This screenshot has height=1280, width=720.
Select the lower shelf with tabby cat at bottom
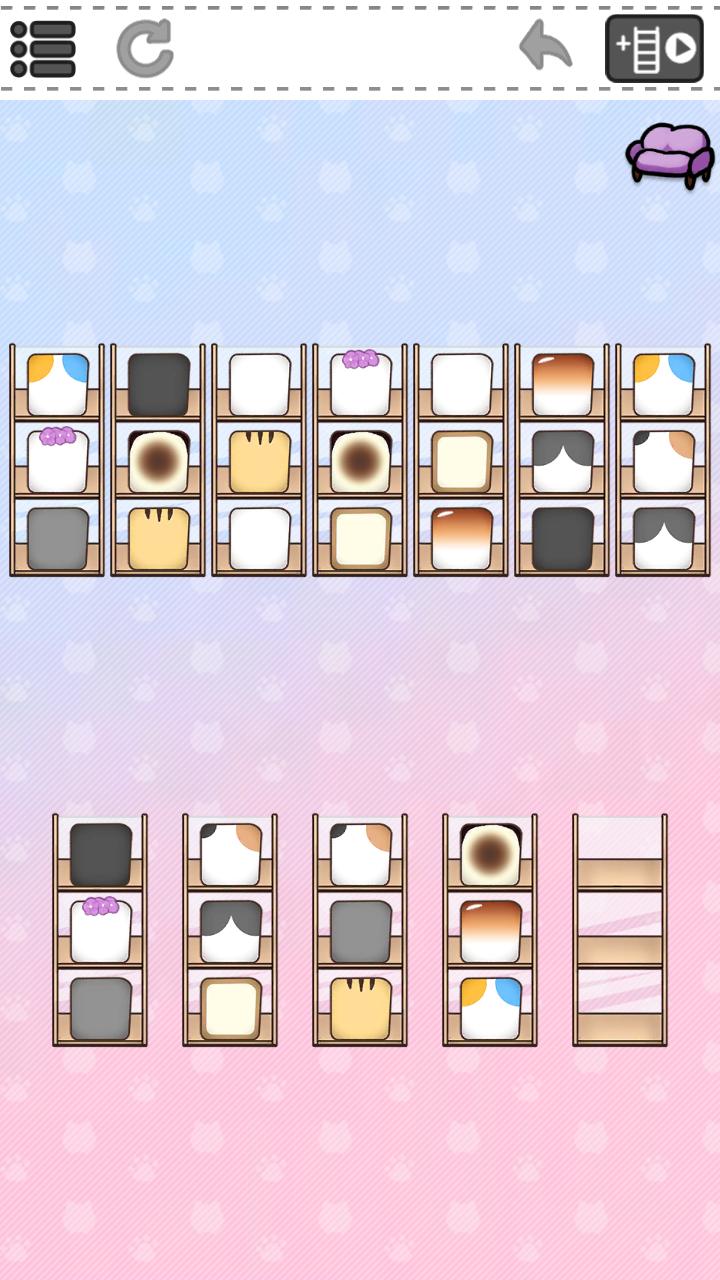pyautogui.click(x=360, y=930)
